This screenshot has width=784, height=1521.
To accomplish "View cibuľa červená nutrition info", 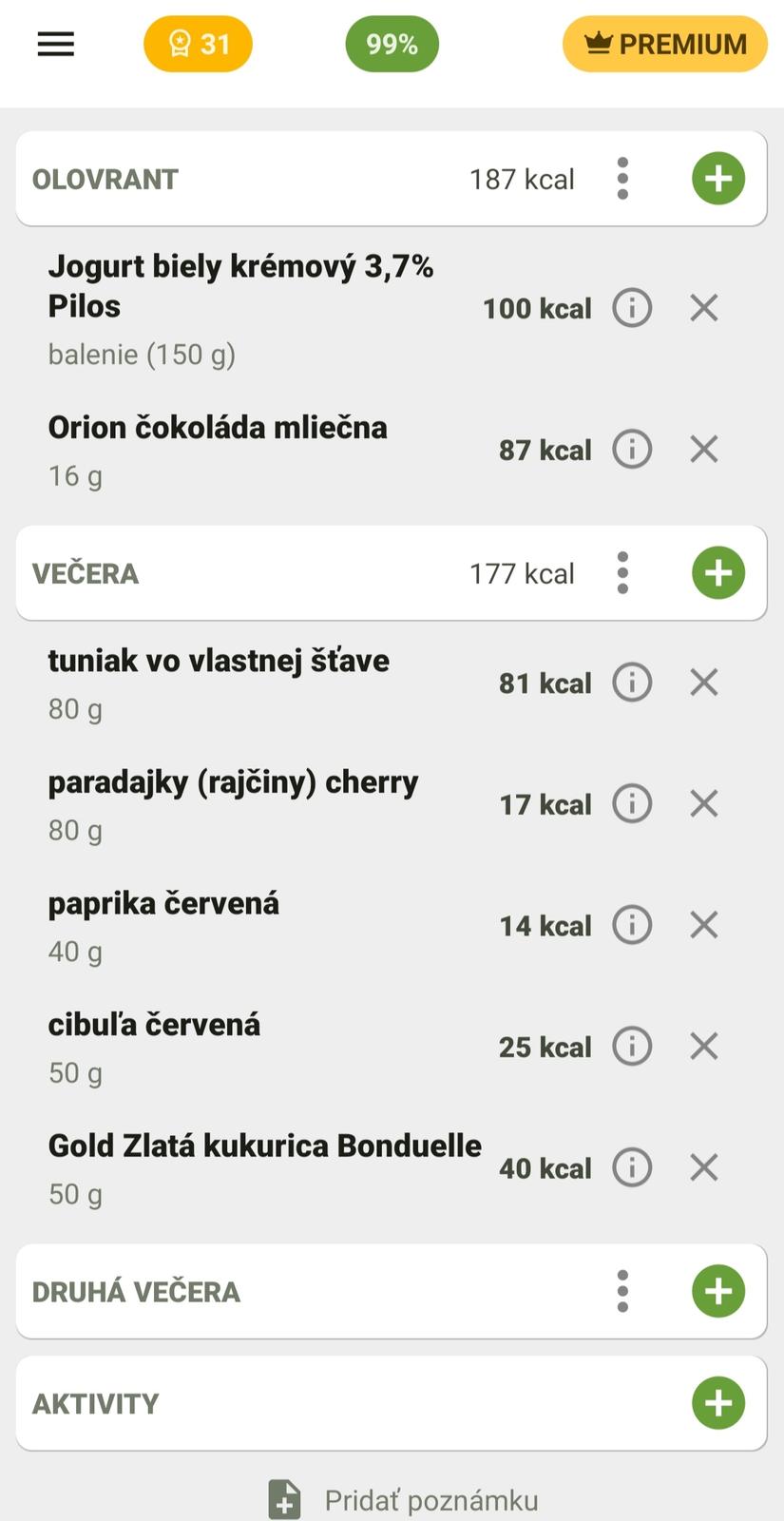I will click(632, 1047).
